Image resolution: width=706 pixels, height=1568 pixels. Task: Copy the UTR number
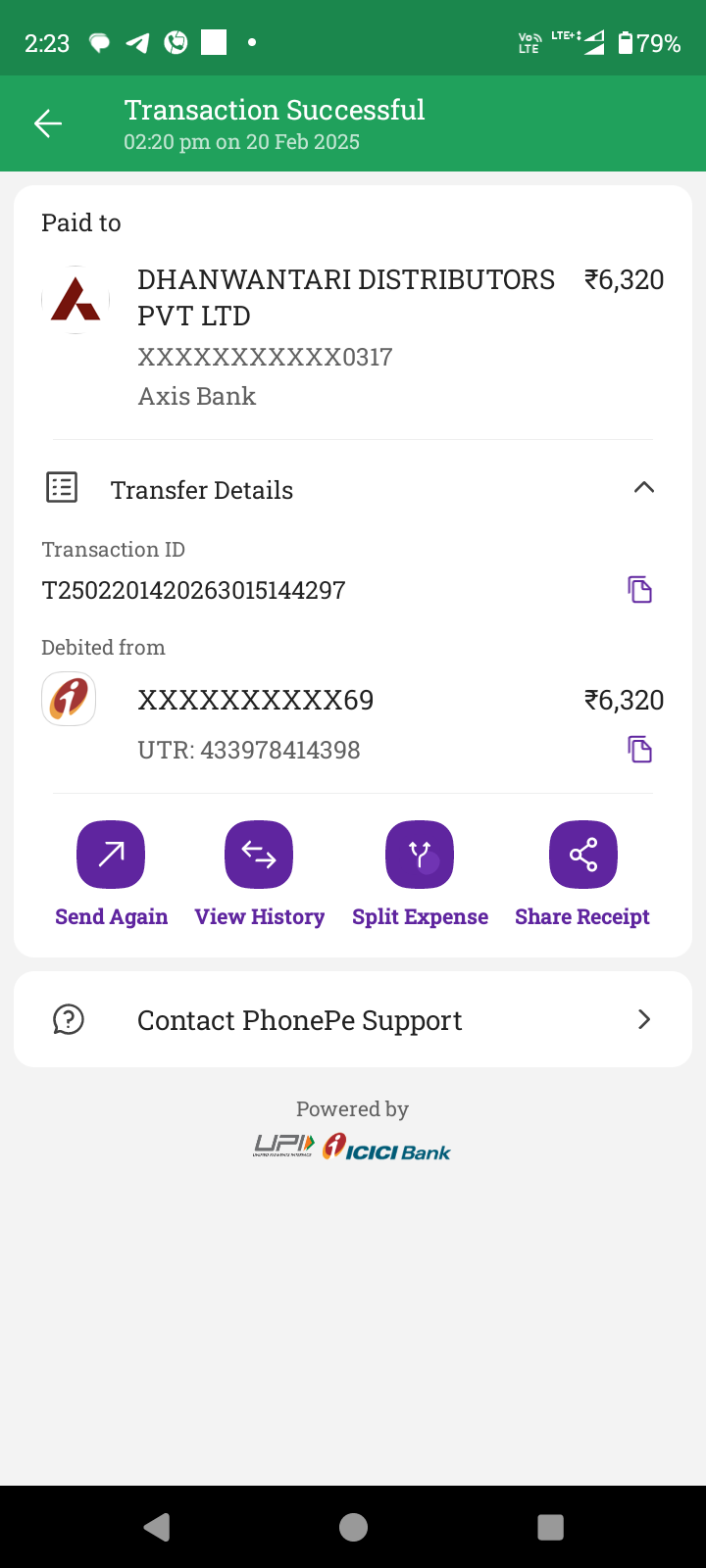(639, 750)
